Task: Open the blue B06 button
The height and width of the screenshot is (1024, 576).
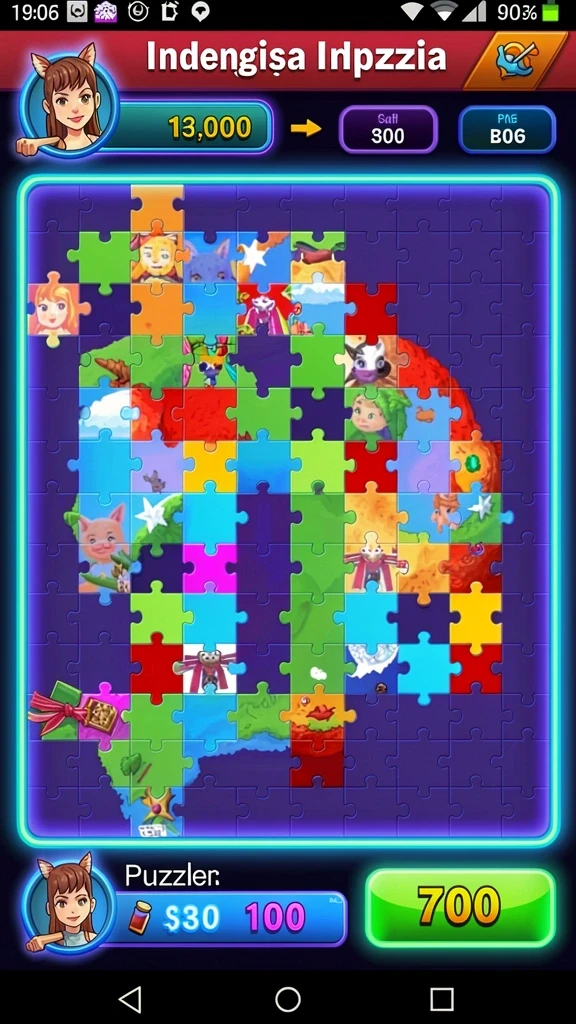Action: [x=507, y=129]
